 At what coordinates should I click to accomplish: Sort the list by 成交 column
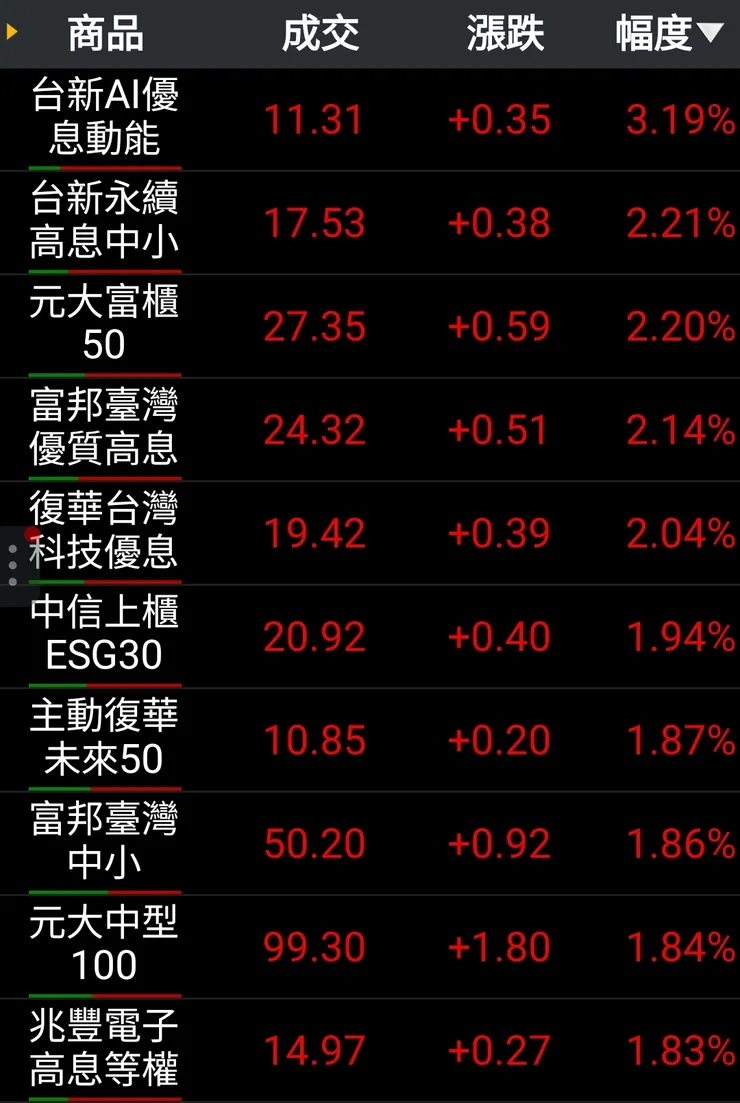(x=320, y=34)
